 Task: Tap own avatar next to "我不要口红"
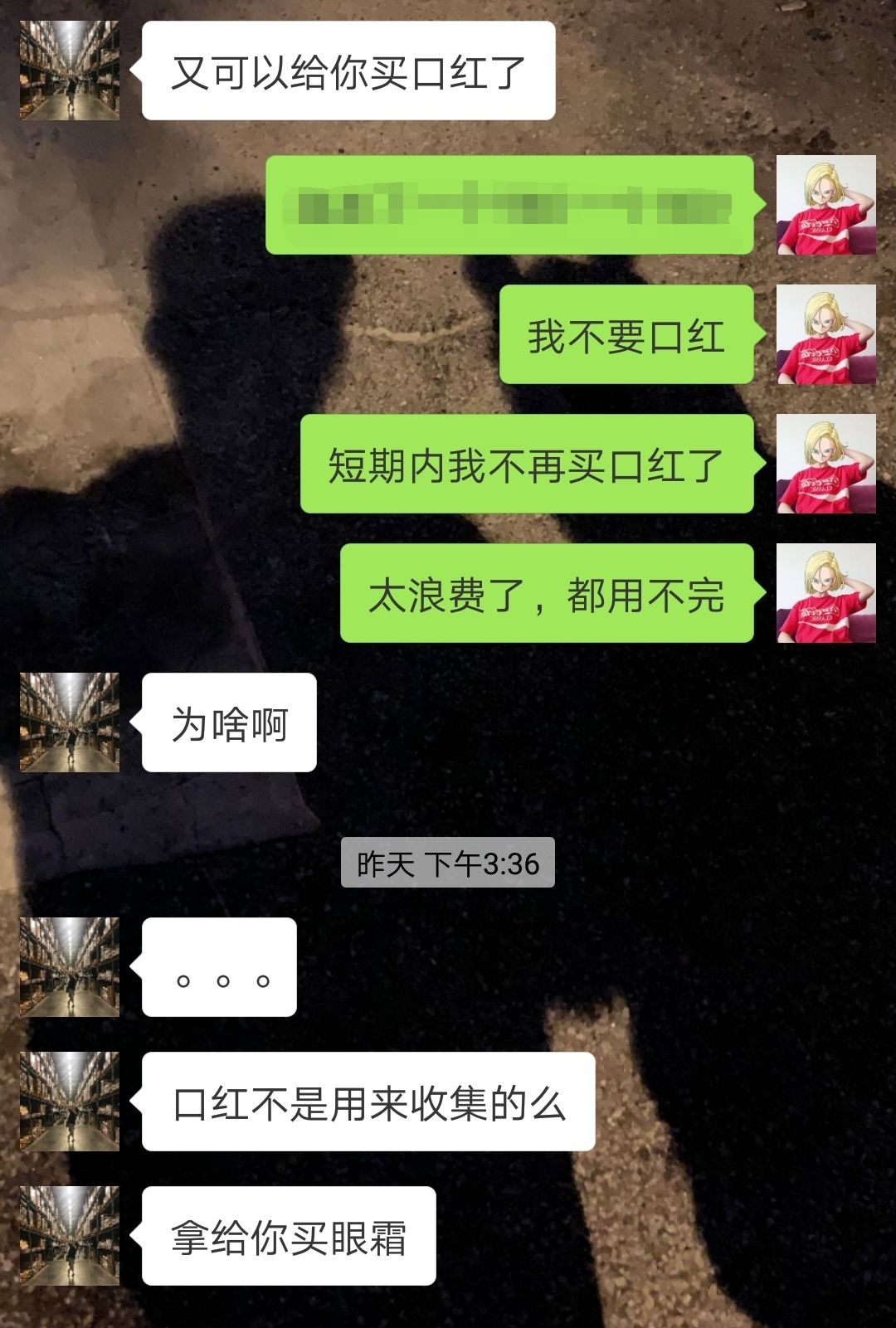tap(826, 334)
